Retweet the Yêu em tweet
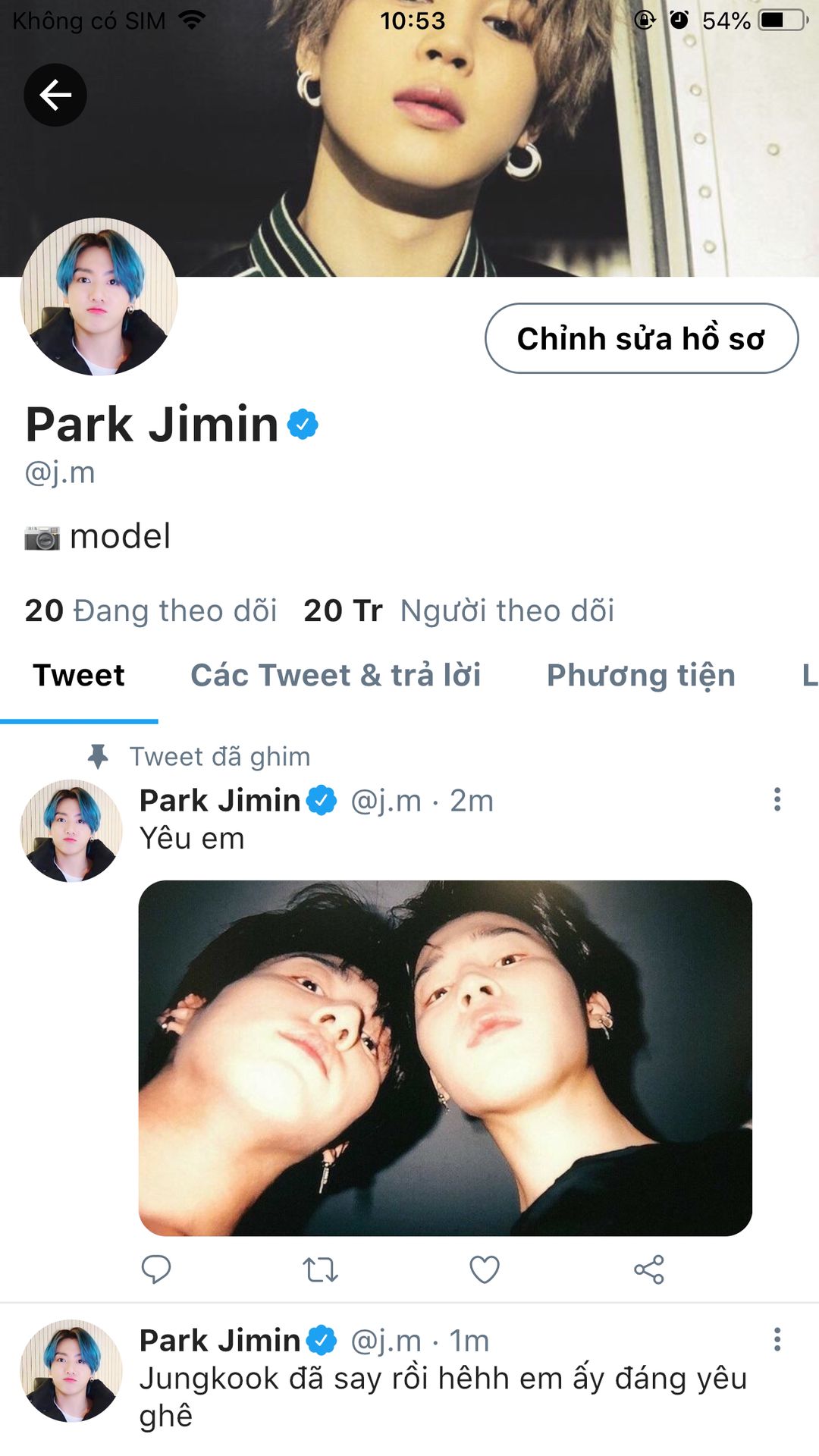Image resolution: width=819 pixels, height=1456 pixels. click(x=320, y=1269)
